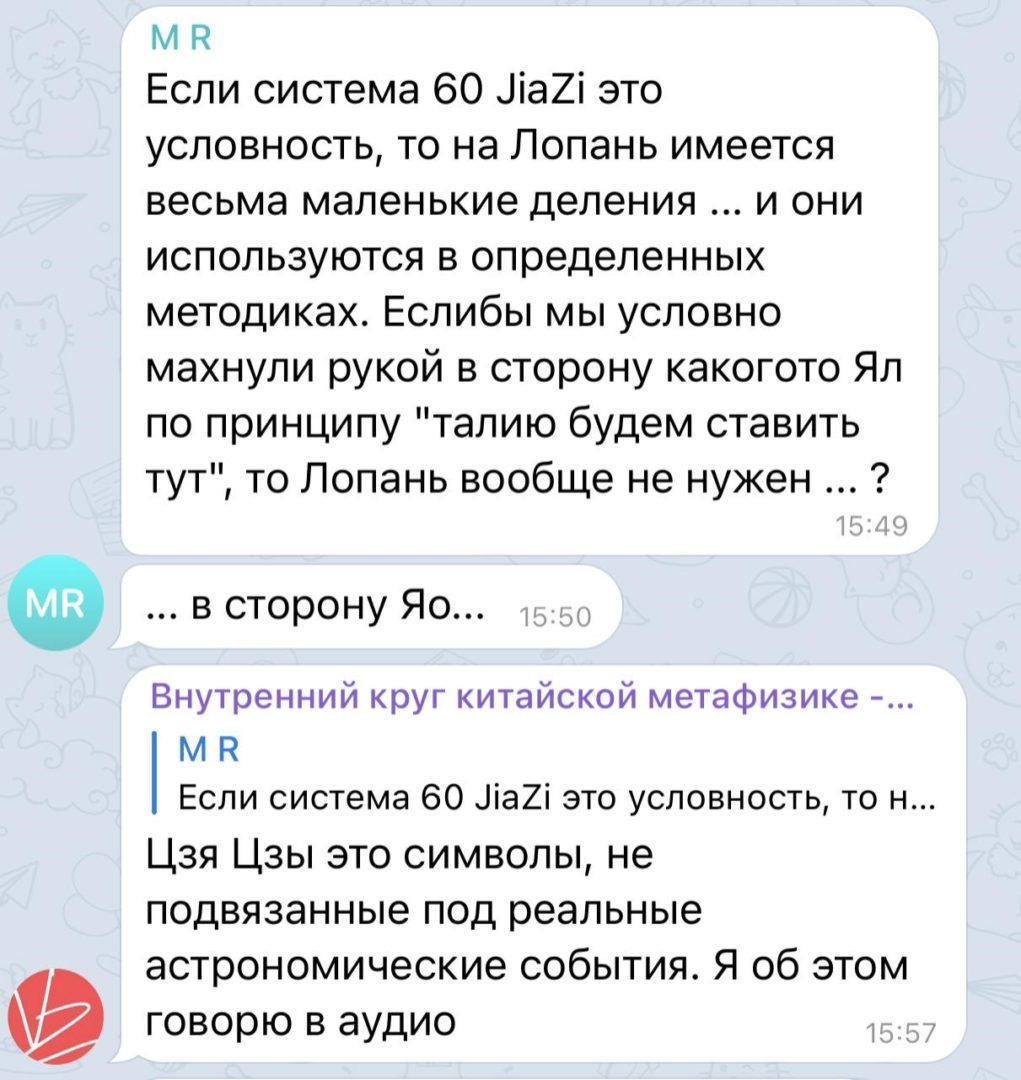Image resolution: width=1021 pixels, height=1080 pixels.
Task: Open M R's name on the first message
Action: tap(176, 40)
